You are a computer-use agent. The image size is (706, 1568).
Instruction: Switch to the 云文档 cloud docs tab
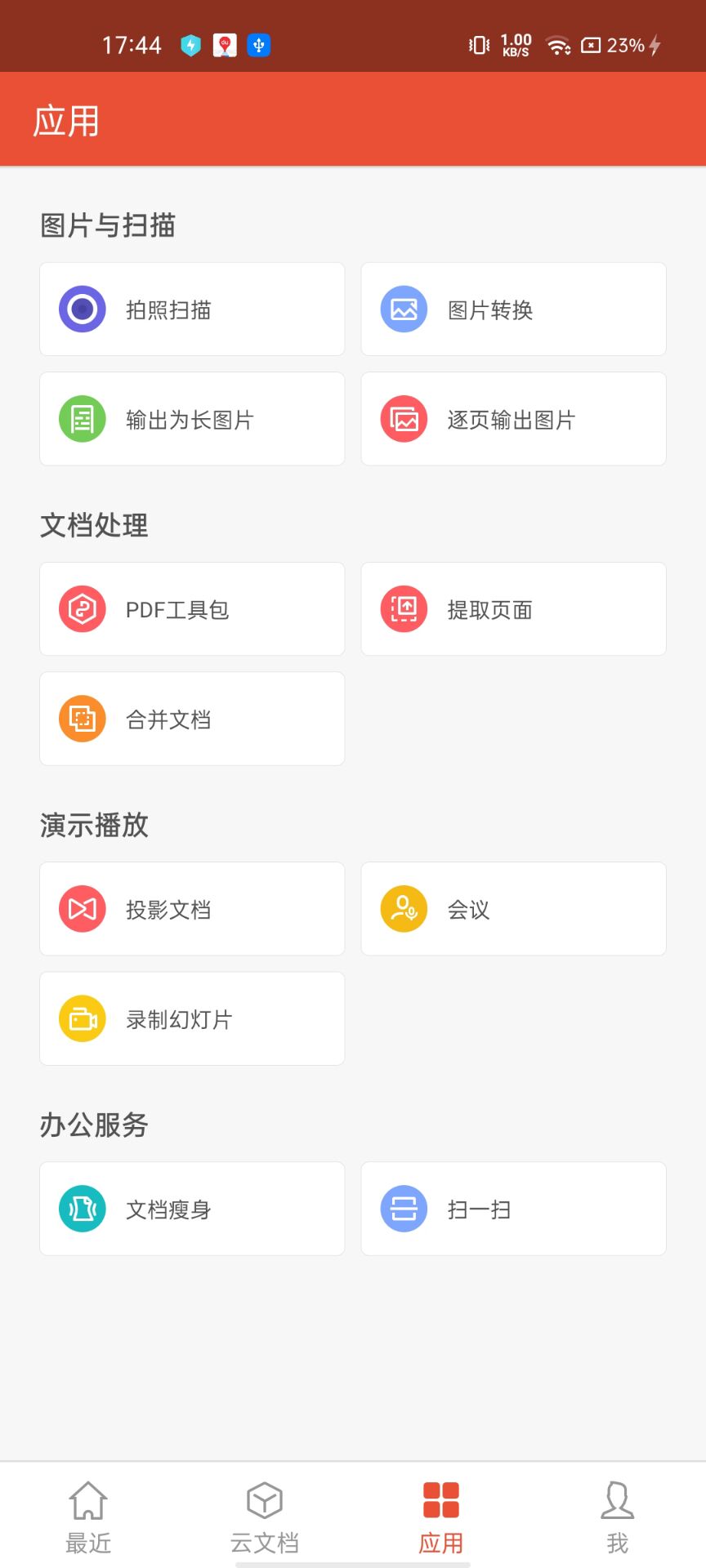click(265, 1517)
